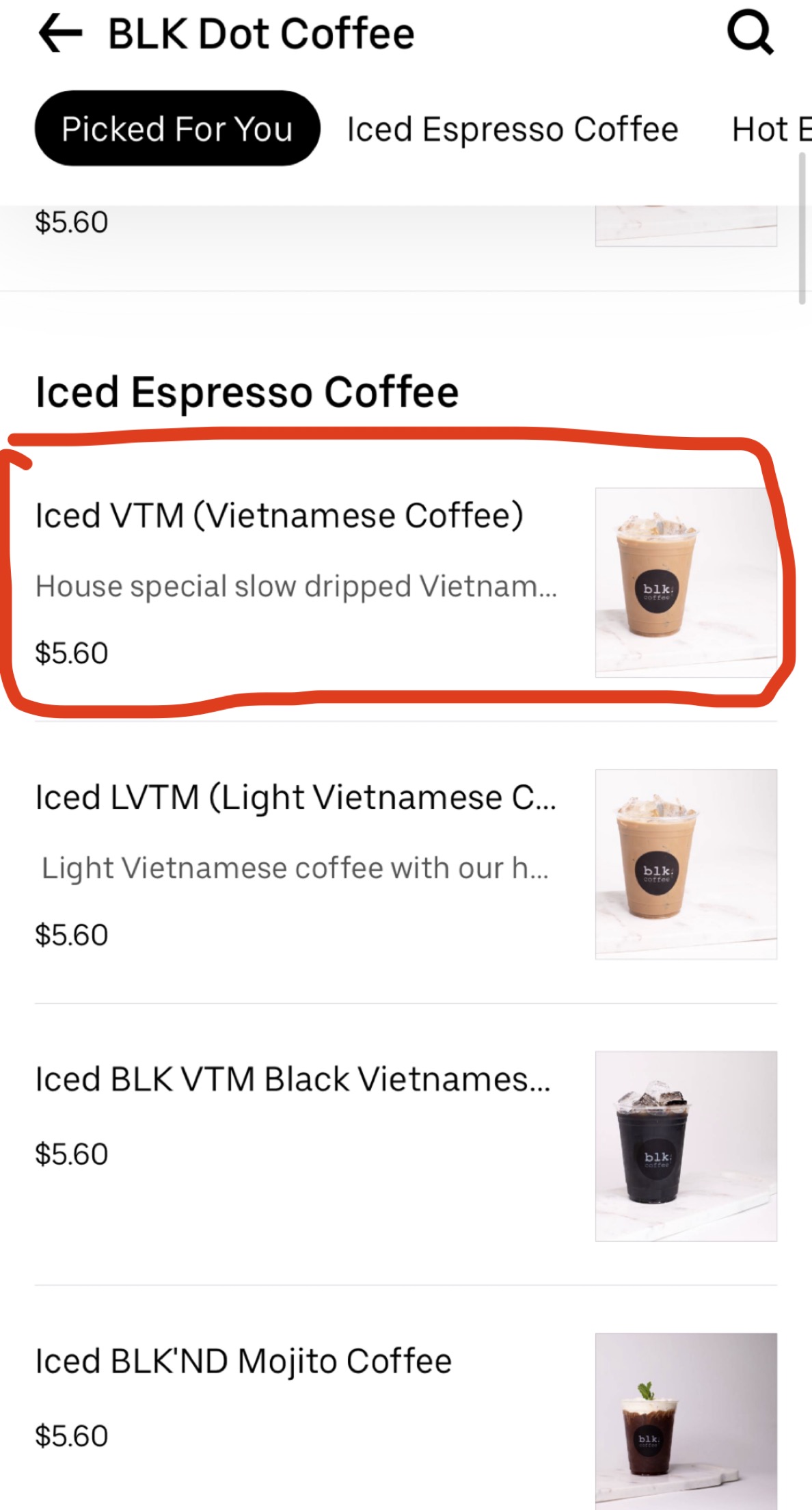Select the Picked For You tab
This screenshot has width=812, height=1510.
point(177,129)
